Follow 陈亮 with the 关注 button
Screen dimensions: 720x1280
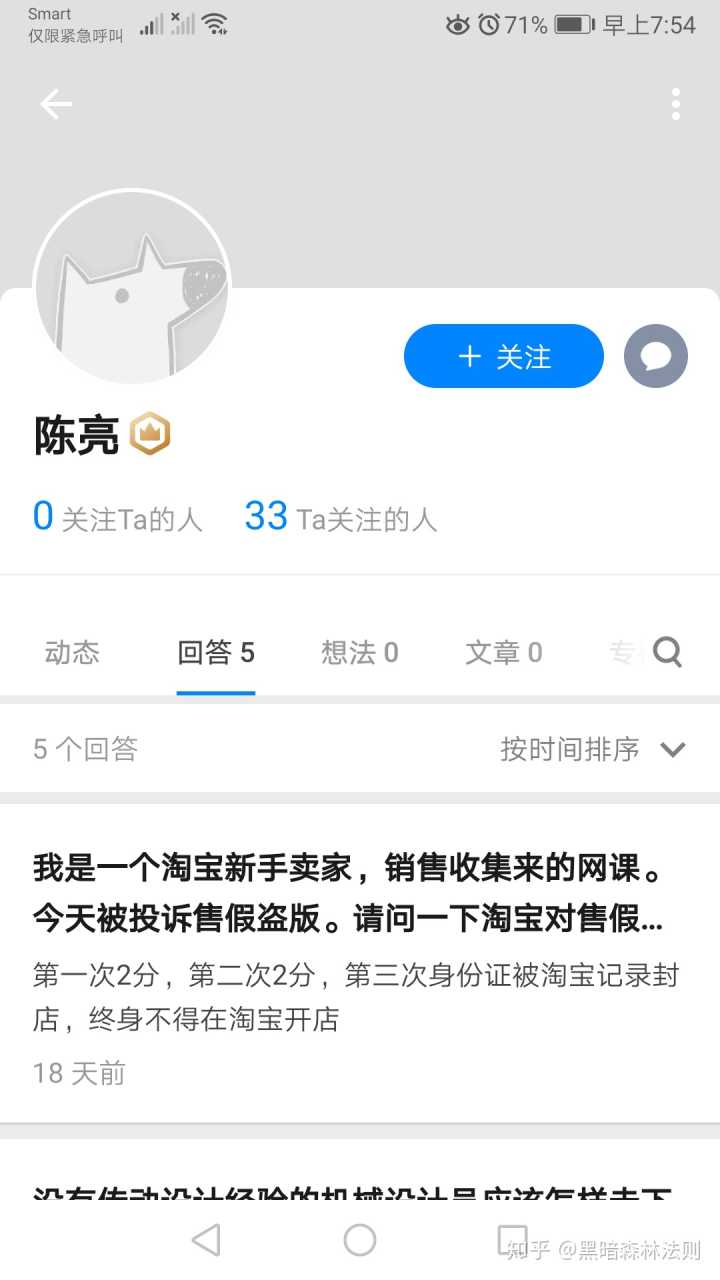tap(504, 356)
